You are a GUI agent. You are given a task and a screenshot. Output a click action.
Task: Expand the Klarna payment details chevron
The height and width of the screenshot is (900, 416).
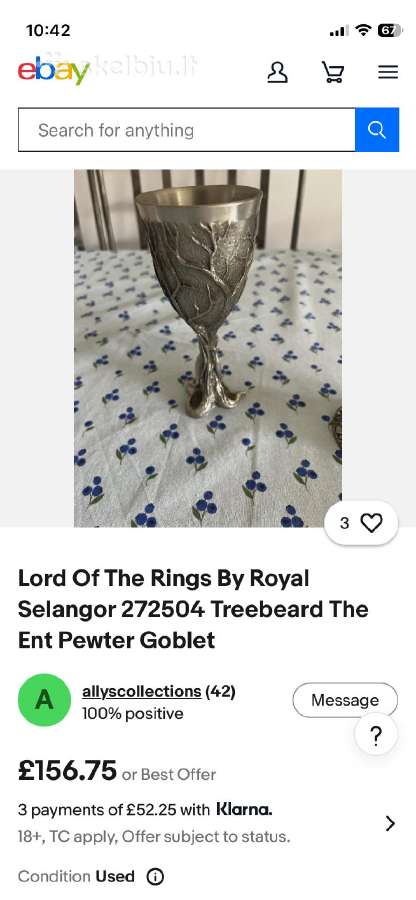[390, 824]
